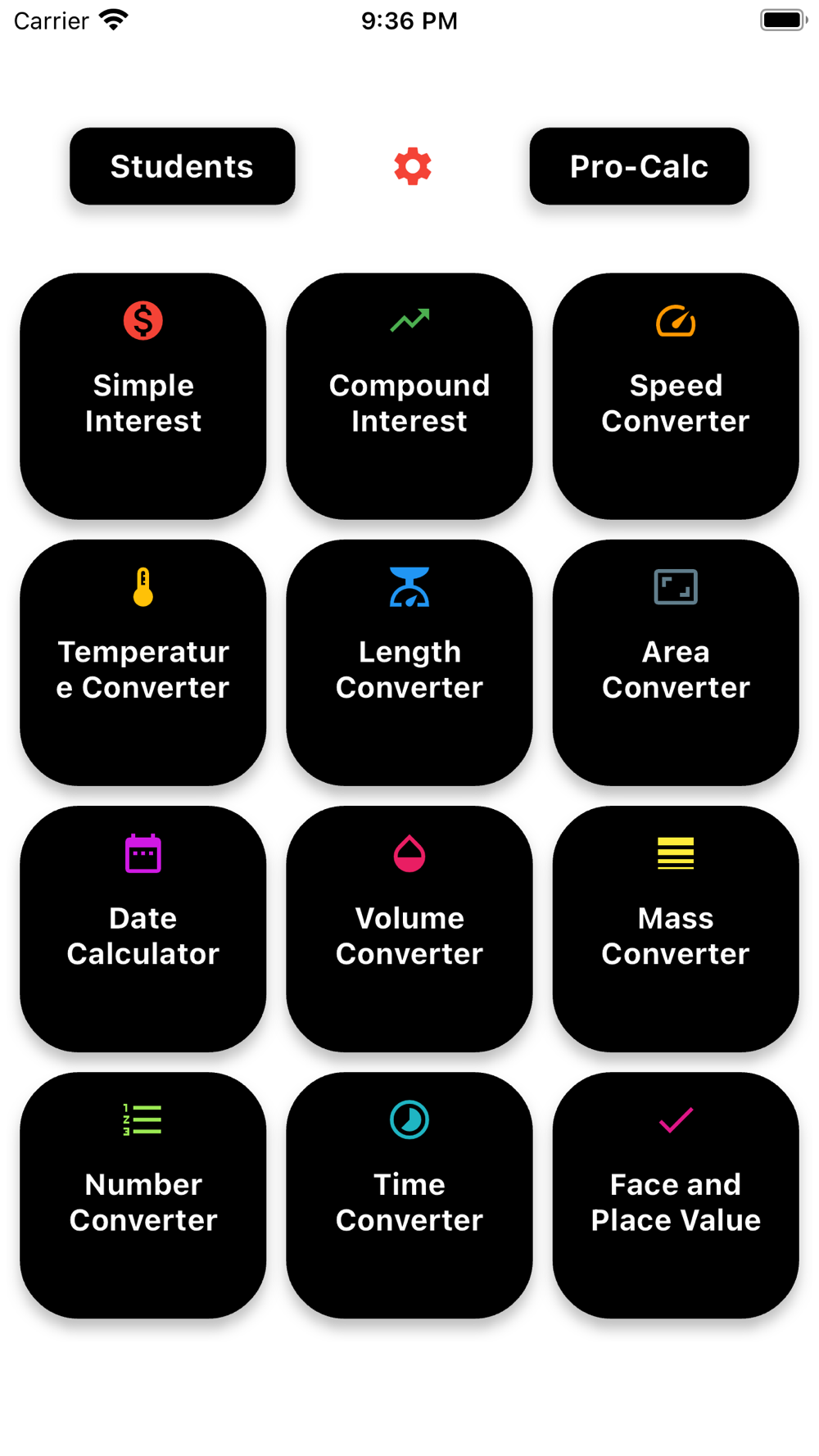Switch to Pro-Calc mode
Viewport: 819px width, 1456px height.
(x=639, y=166)
